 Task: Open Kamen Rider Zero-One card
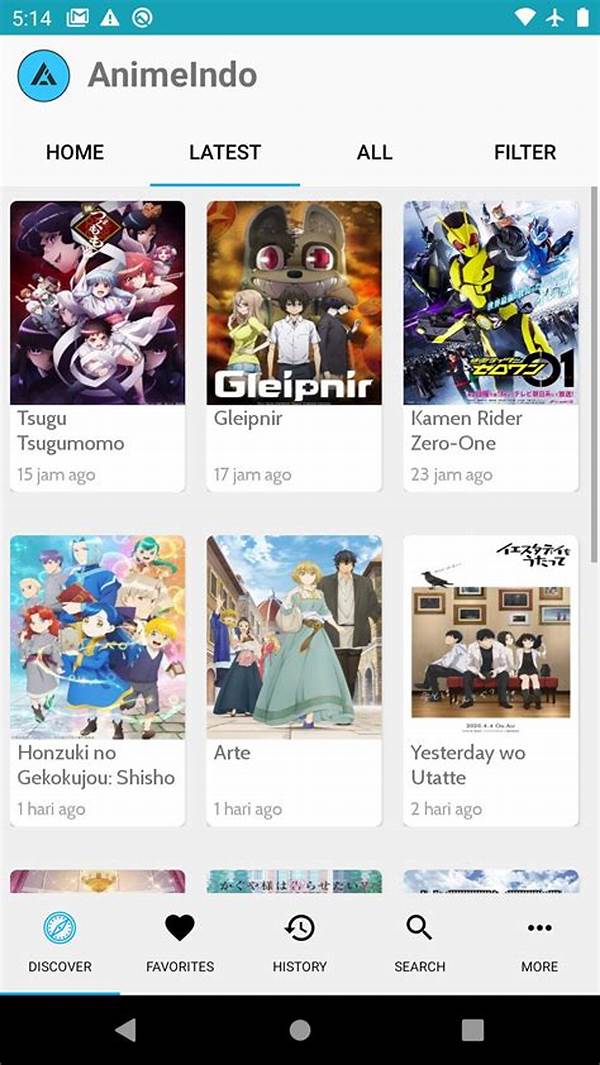coord(491,345)
